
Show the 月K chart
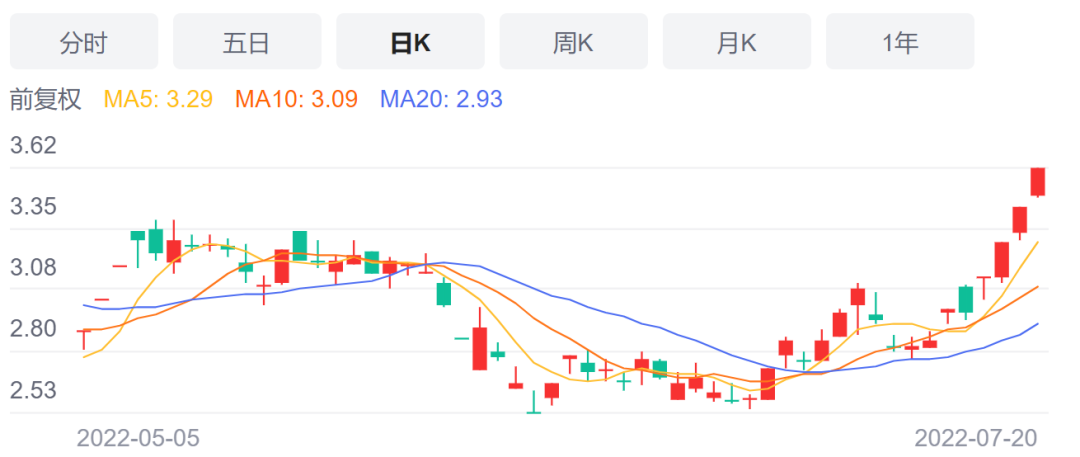(736, 42)
